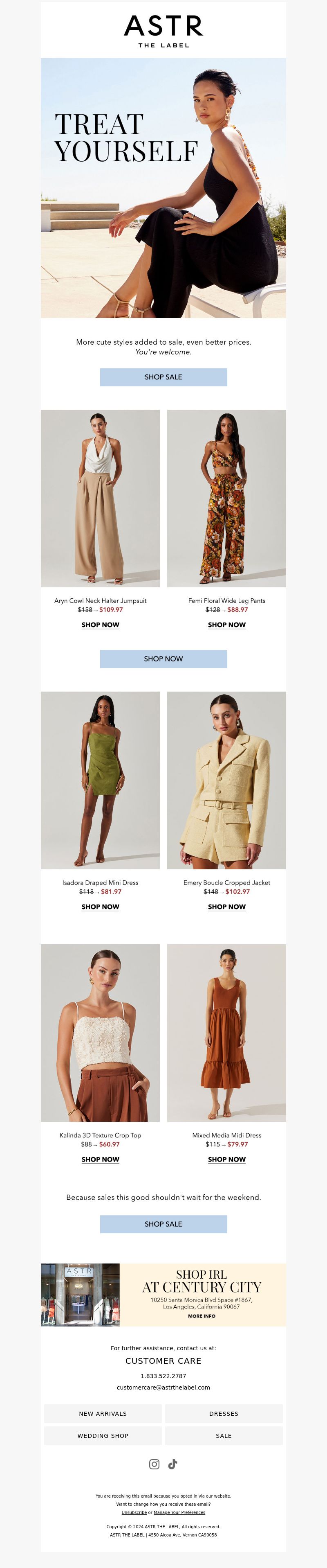Unsubscribe from these emails
This screenshot has width=327, height=1568.
134,1512
